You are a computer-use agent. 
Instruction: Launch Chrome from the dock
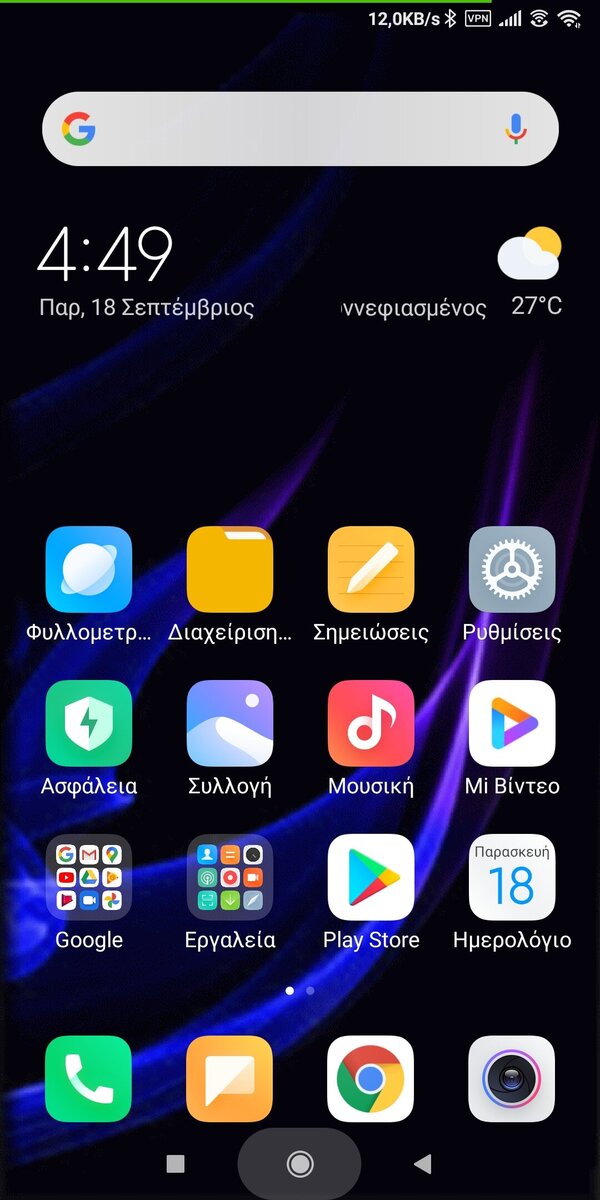pos(371,1079)
